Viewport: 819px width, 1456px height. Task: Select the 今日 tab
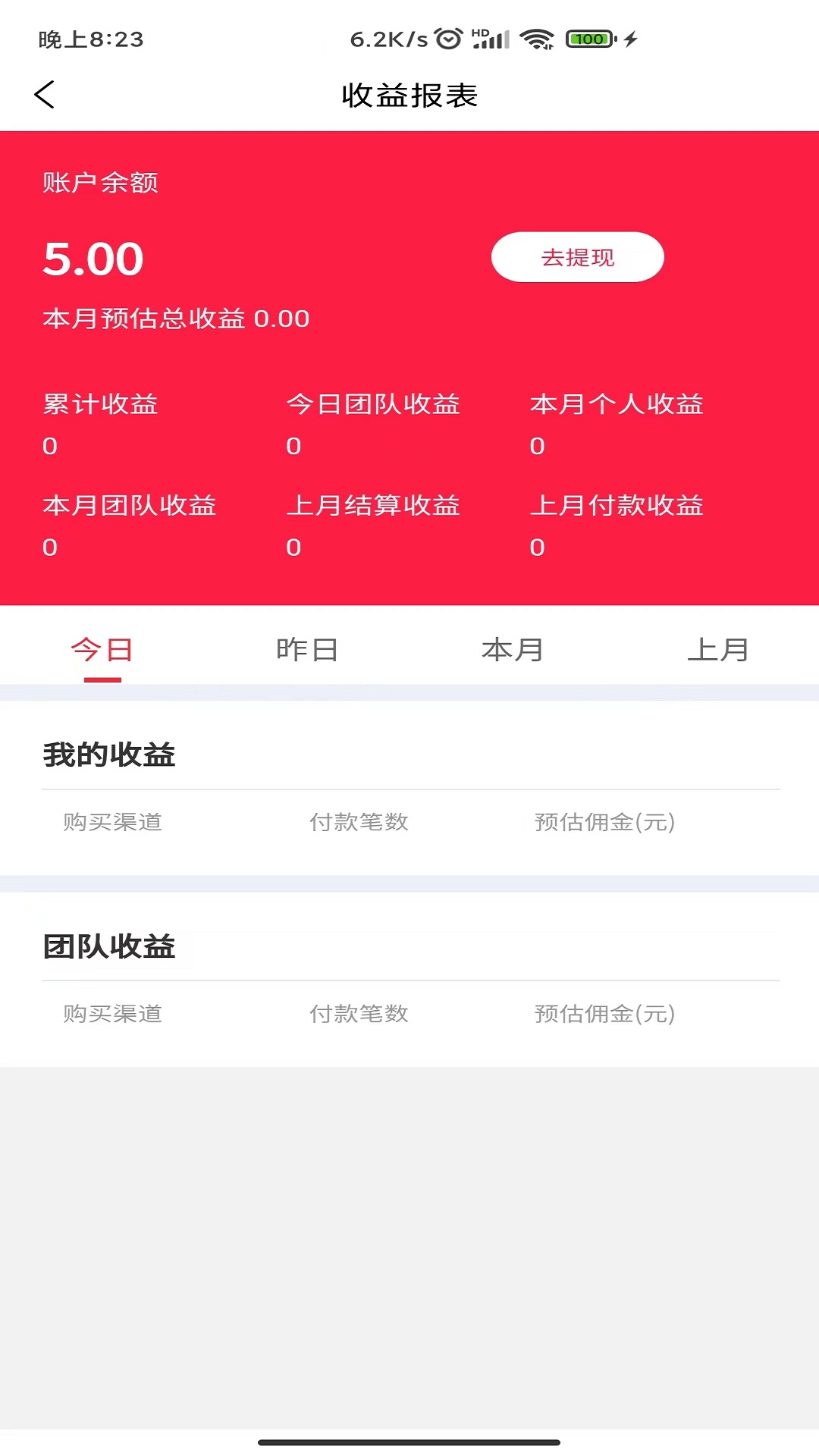(x=102, y=650)
